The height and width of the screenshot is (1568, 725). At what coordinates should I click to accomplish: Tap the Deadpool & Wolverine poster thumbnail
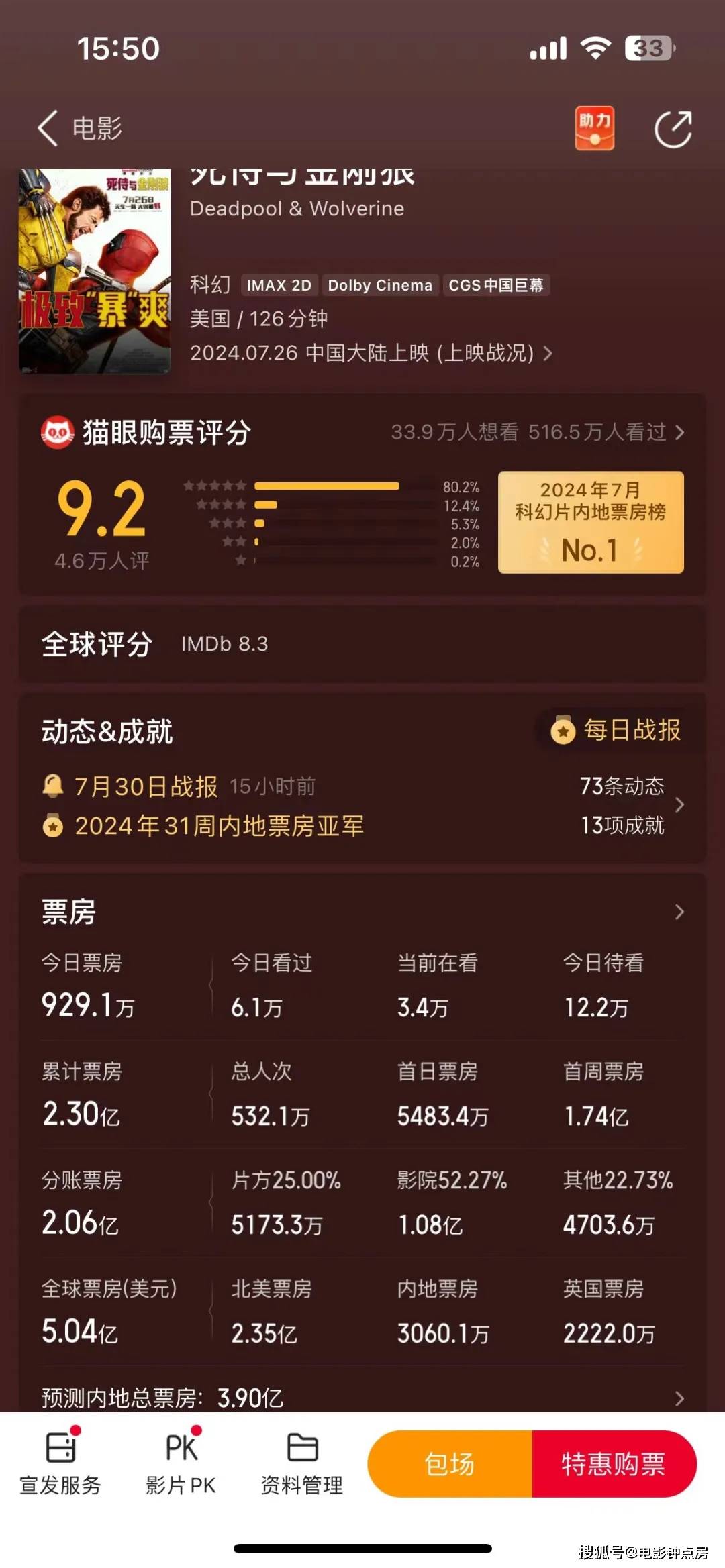94,268
